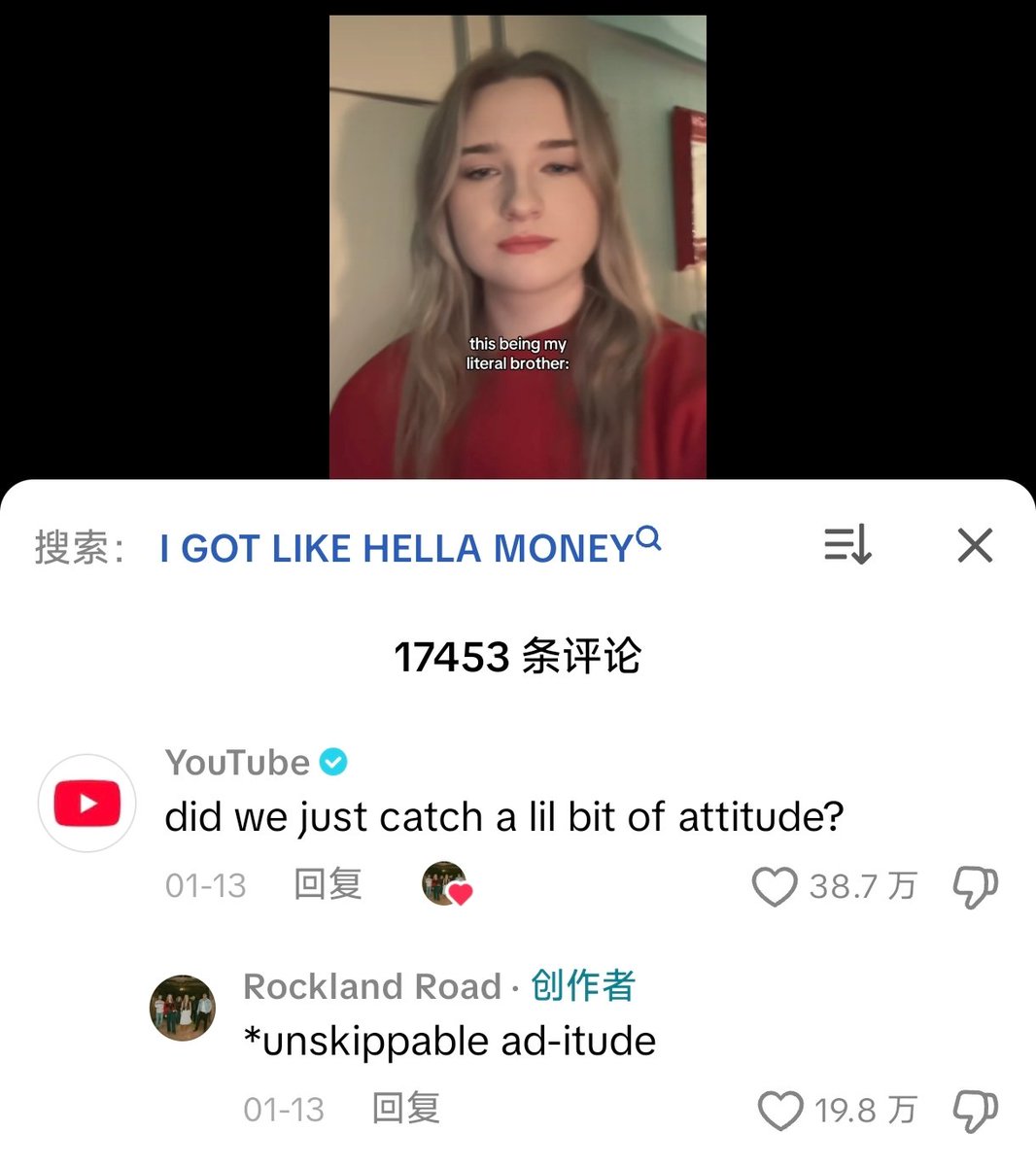Dislike Rockland Road's reply
Viewport: 1036px width, 1166px height.
click(976, 1110)
